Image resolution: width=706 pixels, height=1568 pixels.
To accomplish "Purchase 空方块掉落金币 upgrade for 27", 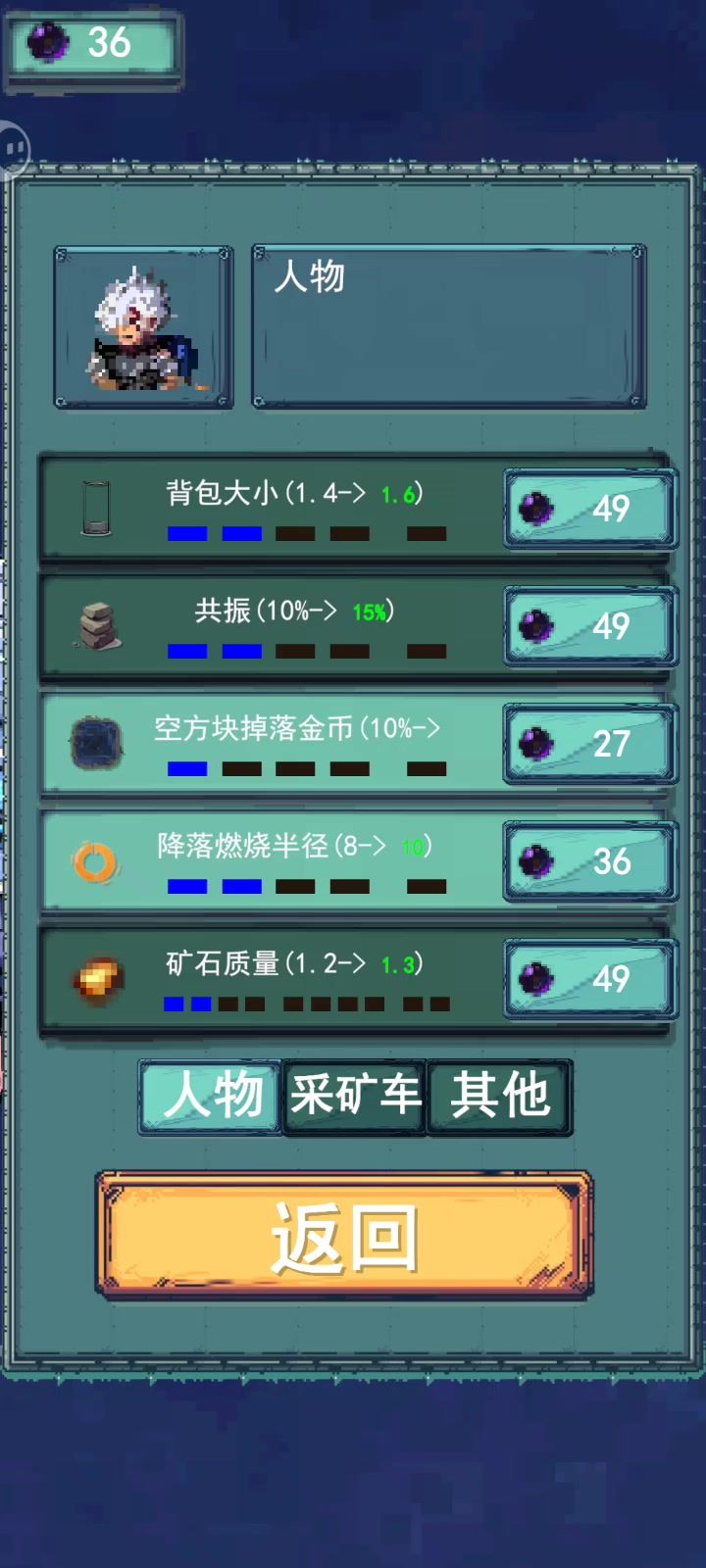I will pyautogui.click(x=589, y=744).
